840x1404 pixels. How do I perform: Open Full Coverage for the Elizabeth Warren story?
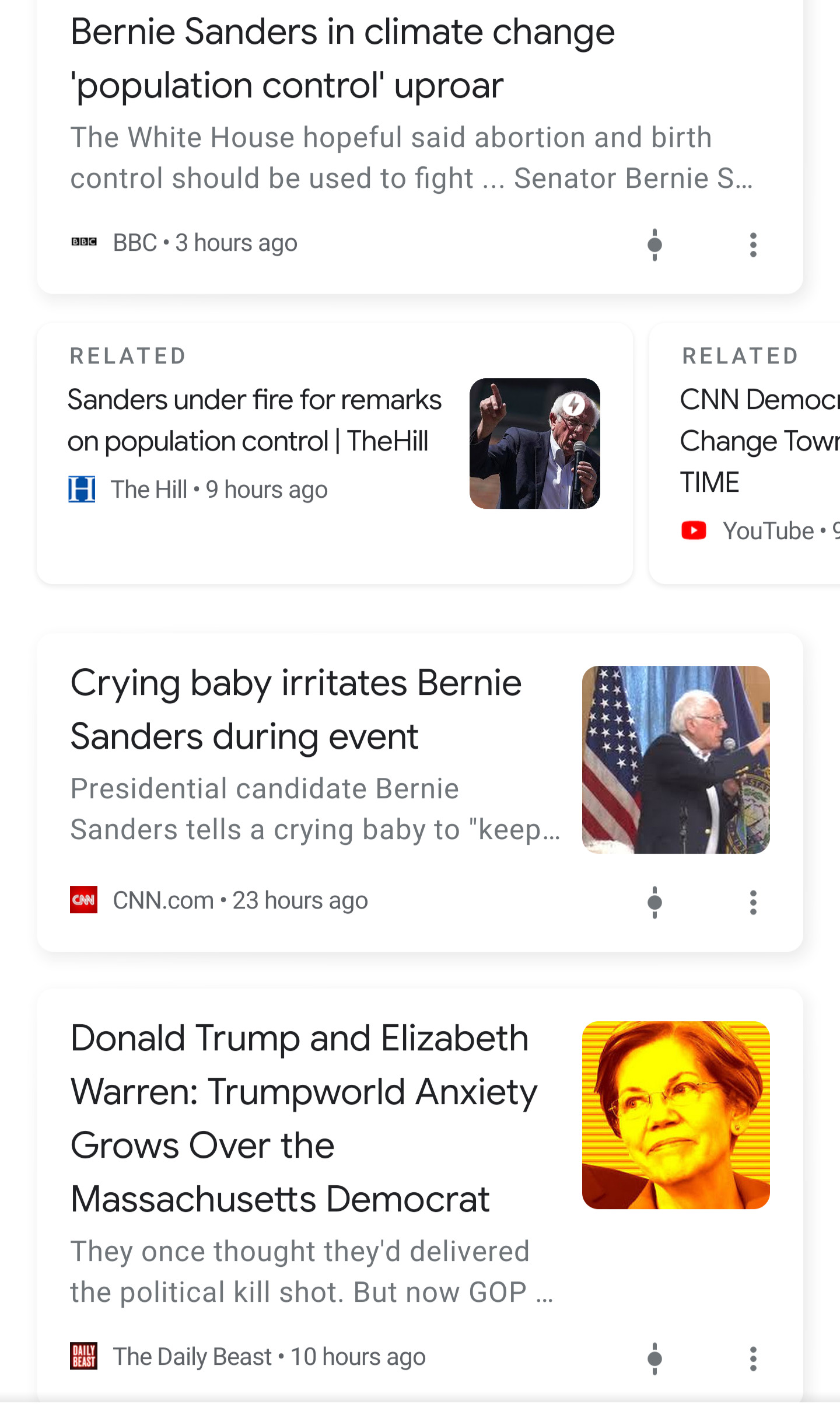[653, 1358]
